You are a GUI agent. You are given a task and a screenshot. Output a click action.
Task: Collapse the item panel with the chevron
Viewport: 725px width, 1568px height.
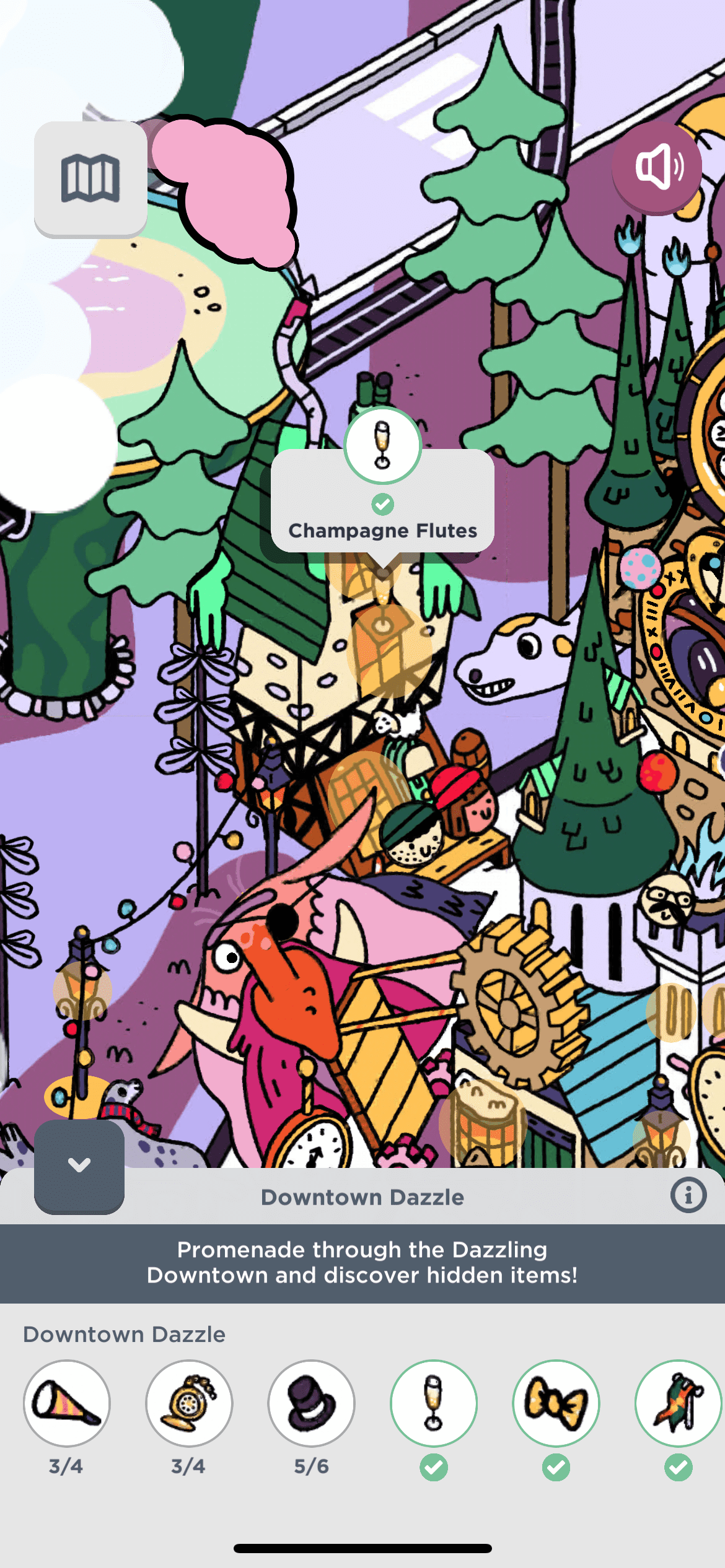point(79,1166)
